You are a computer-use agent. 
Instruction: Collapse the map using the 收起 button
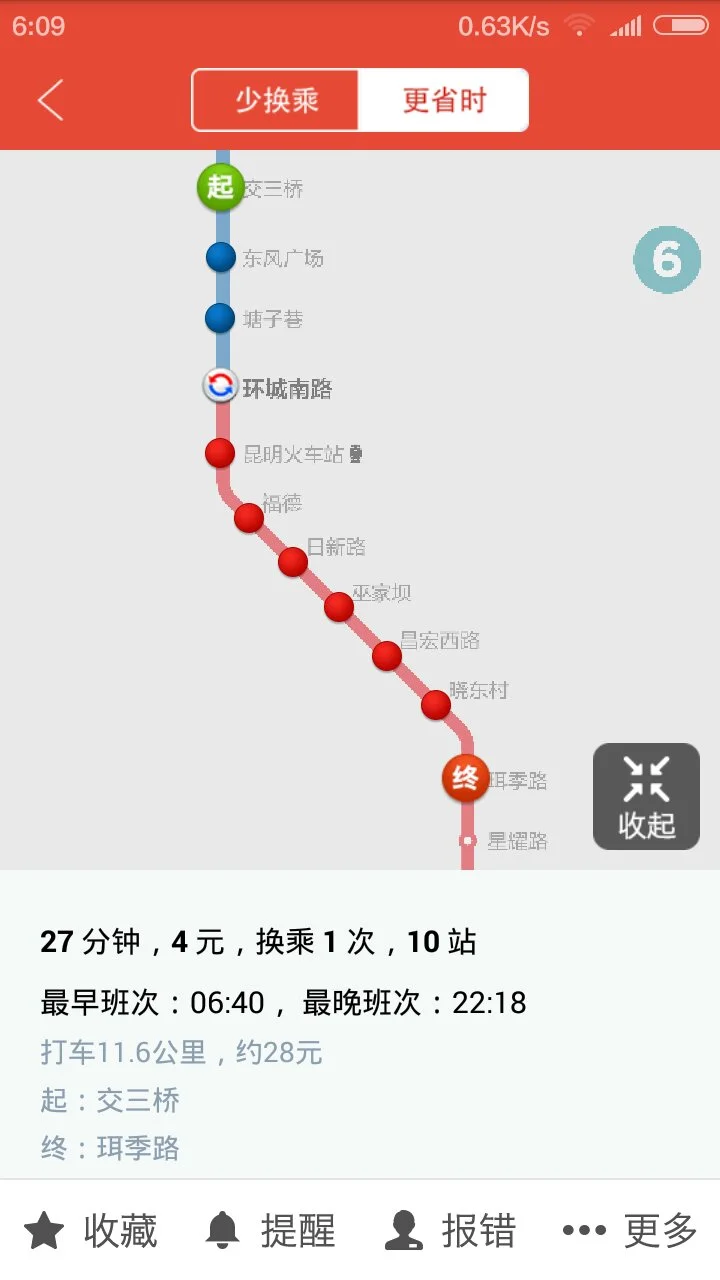(645, 795)
